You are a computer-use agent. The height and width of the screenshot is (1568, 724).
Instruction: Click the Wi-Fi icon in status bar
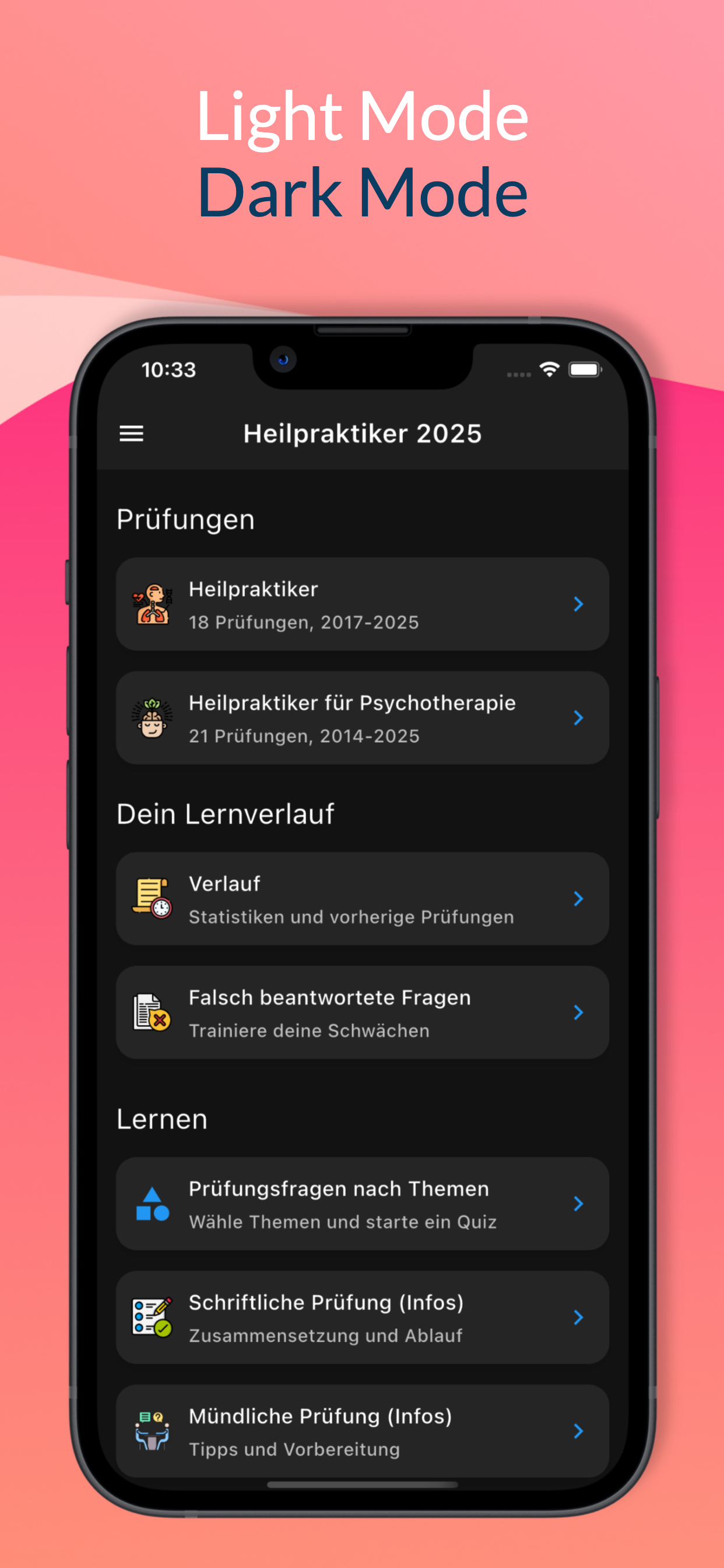coord(549,369)
